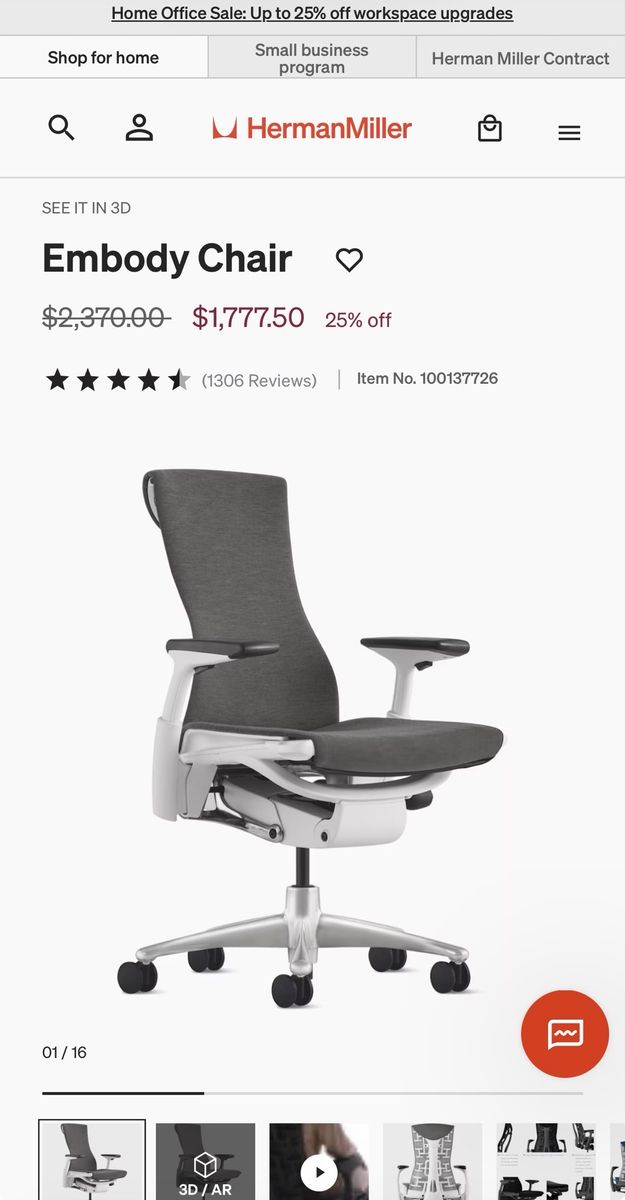Open the account profile icon
Viewport: 625px width, 1200px height.
coord(139,128)
